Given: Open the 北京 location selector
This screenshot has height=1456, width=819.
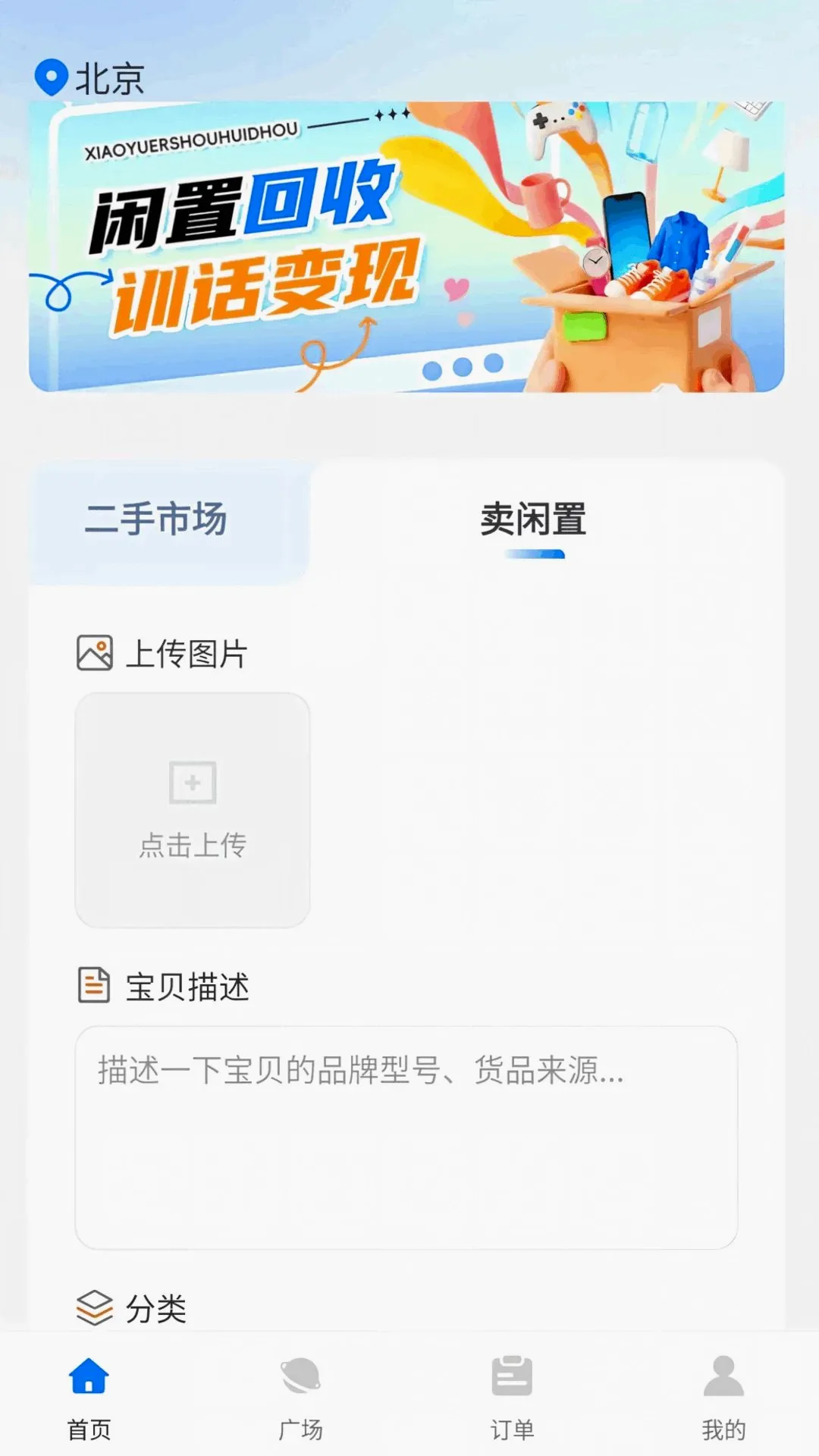Looking at the screenshot, I should [89, 78].
